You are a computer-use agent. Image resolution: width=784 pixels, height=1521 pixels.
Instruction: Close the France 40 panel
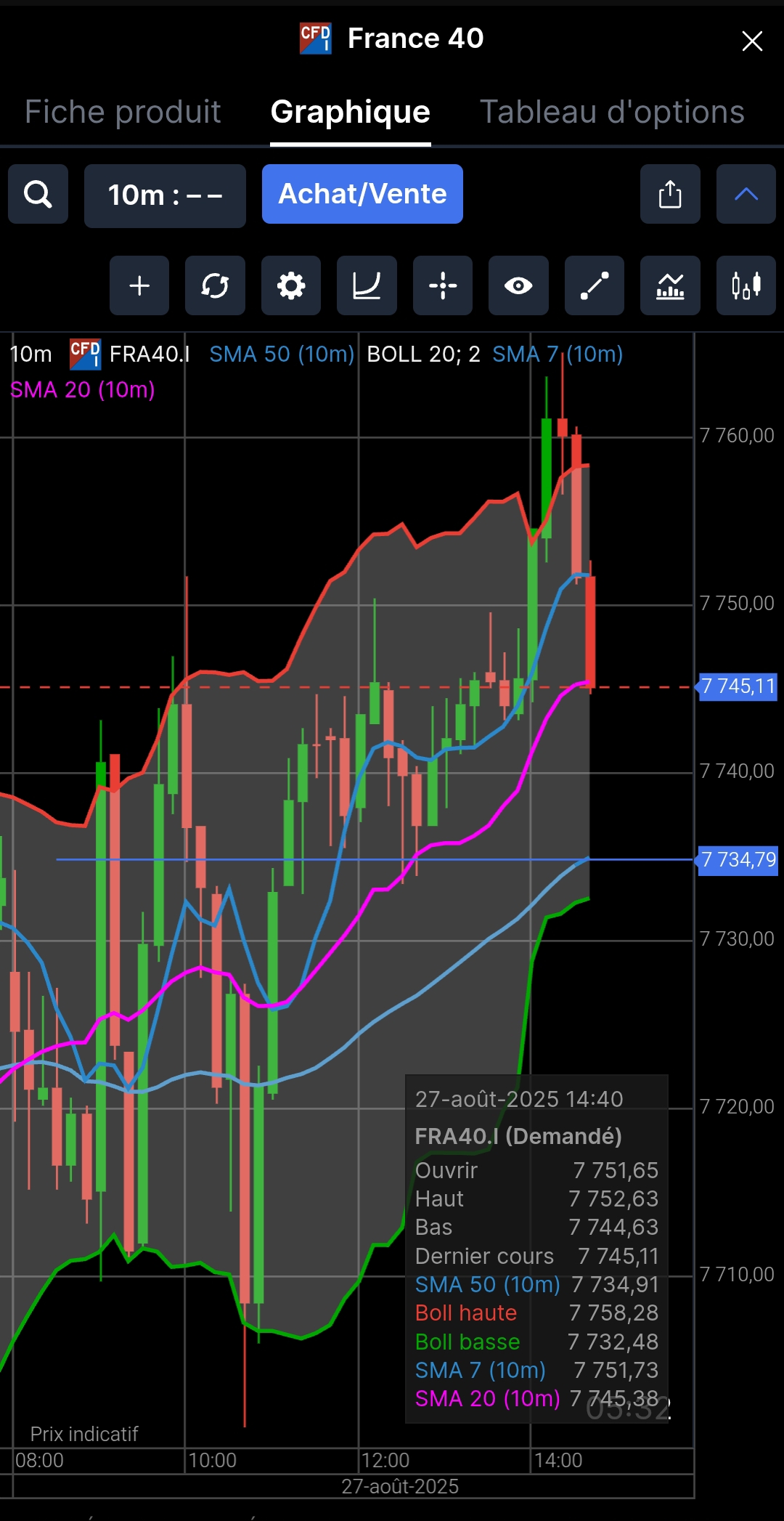coord(752,41)
